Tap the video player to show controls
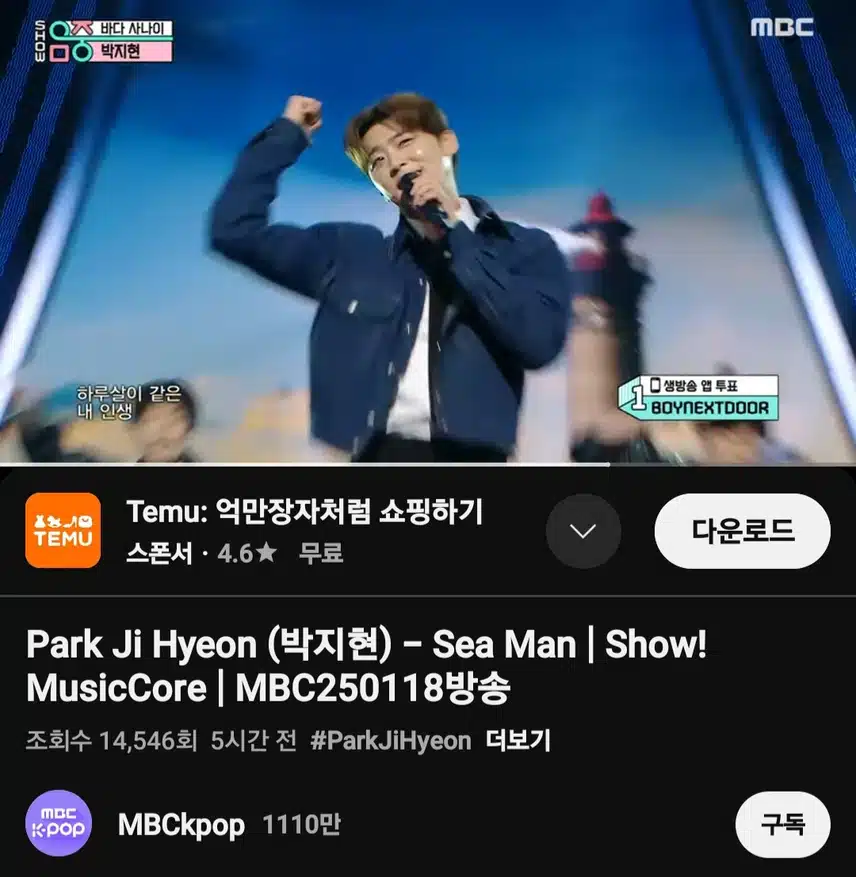Screen dimensions: 856x877 [428, 232]
